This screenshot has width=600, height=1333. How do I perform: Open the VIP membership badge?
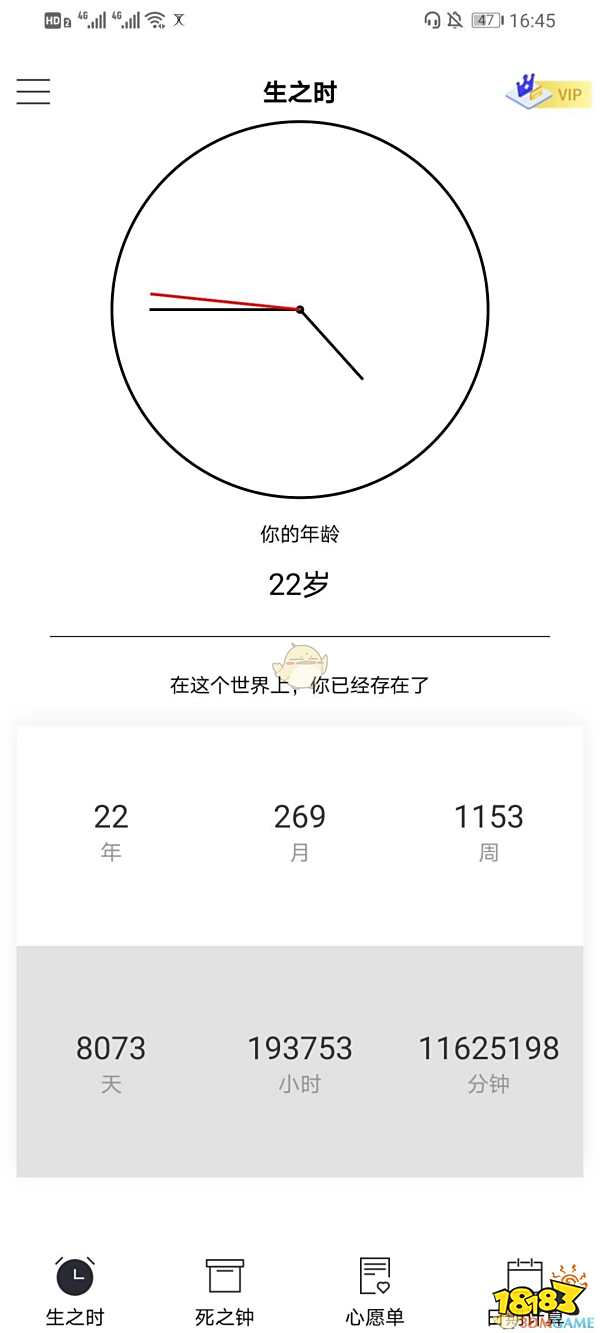pyautogui.click(x=549, y=93)
